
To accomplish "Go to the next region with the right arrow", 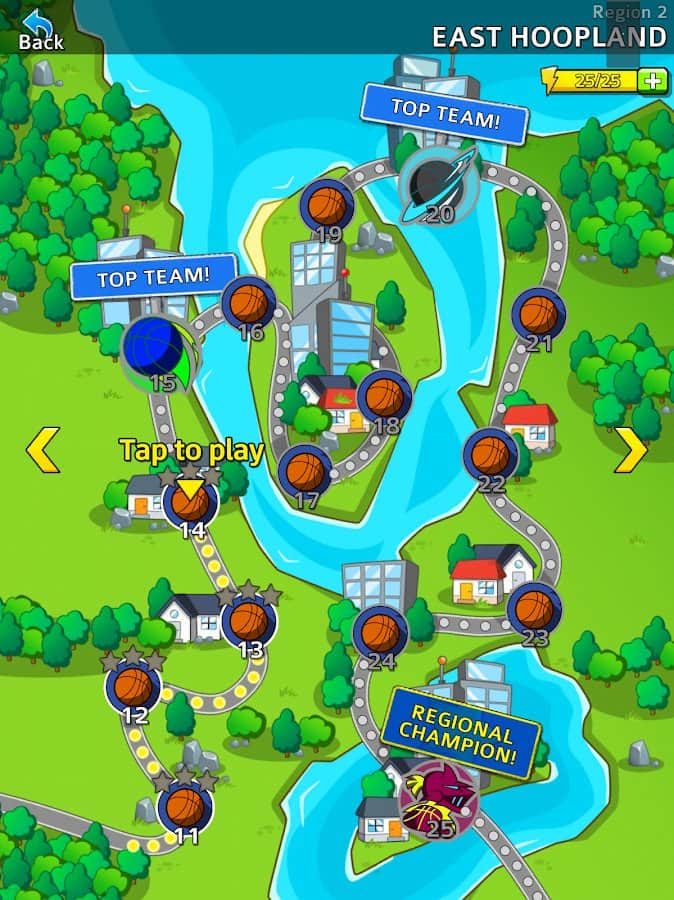I will tap(630, 450).
